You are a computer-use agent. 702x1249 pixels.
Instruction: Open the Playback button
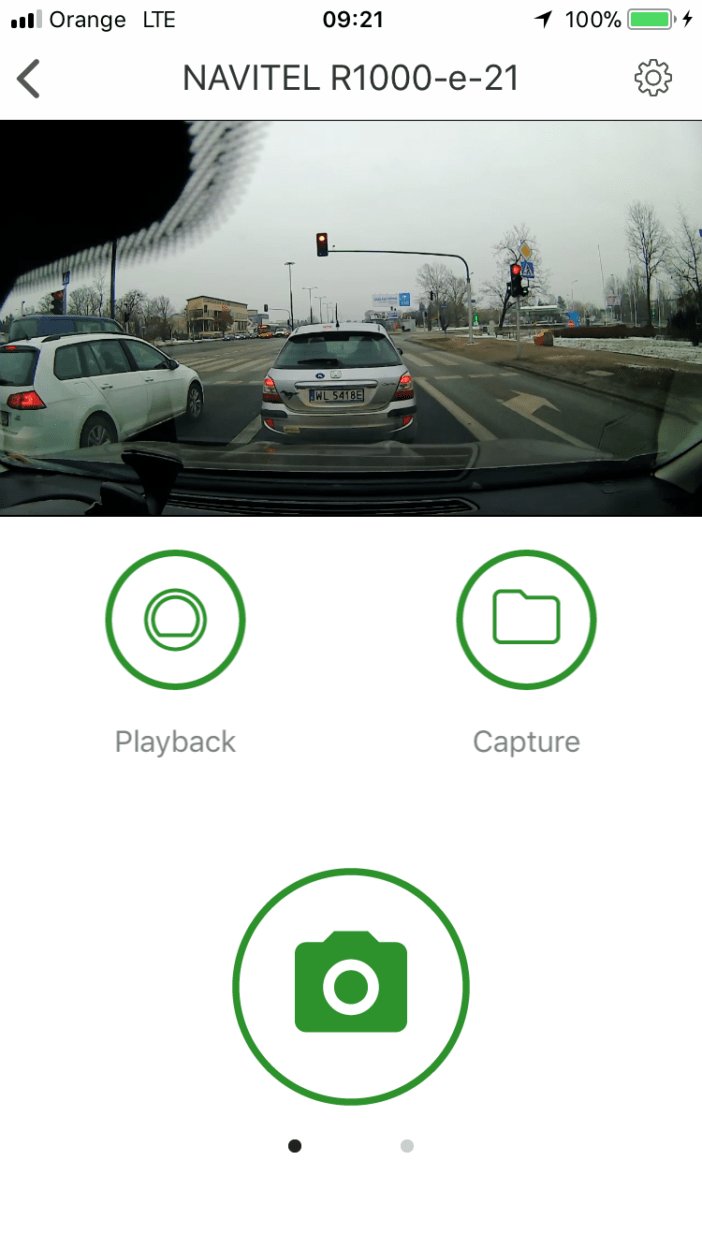(175, 619)
